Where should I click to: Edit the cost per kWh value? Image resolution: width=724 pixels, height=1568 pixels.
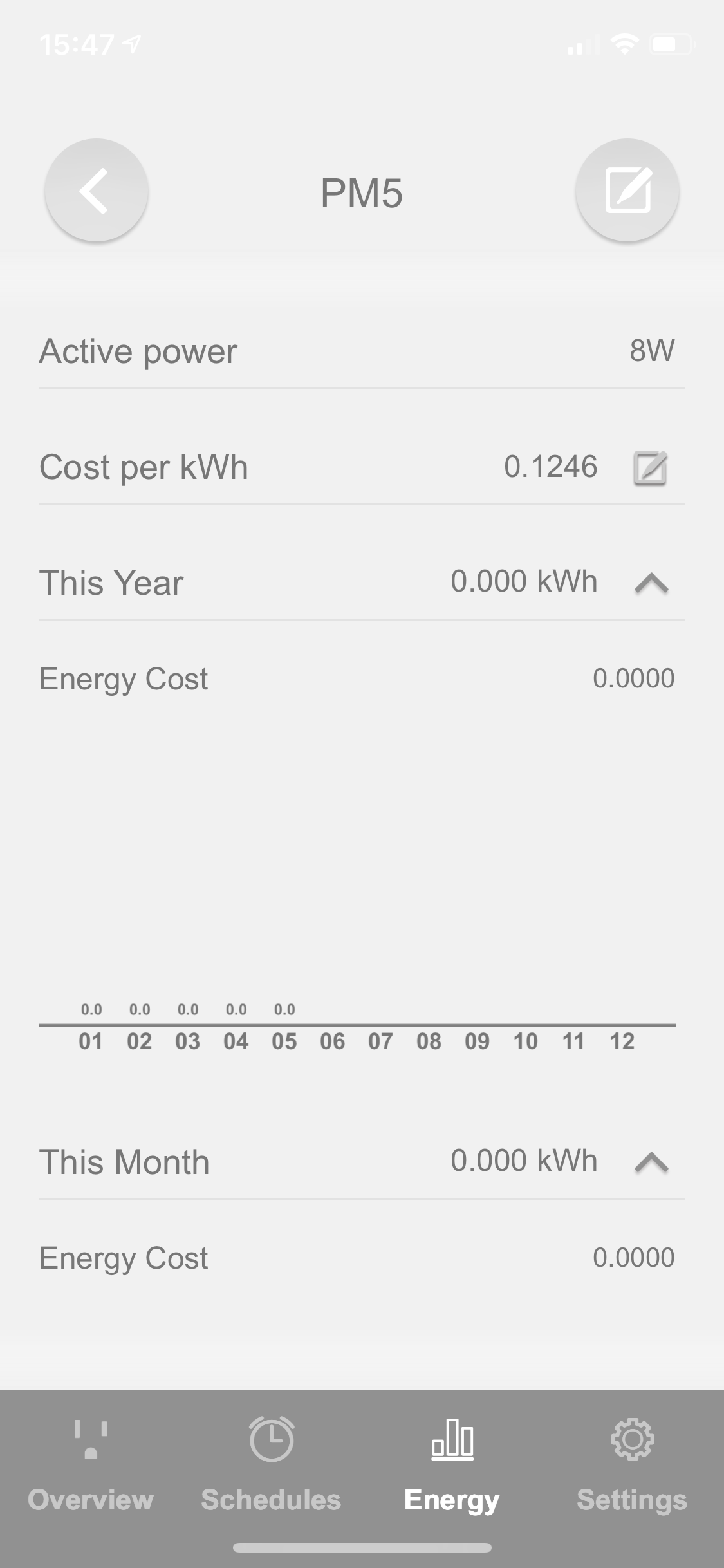coord(650,468)
